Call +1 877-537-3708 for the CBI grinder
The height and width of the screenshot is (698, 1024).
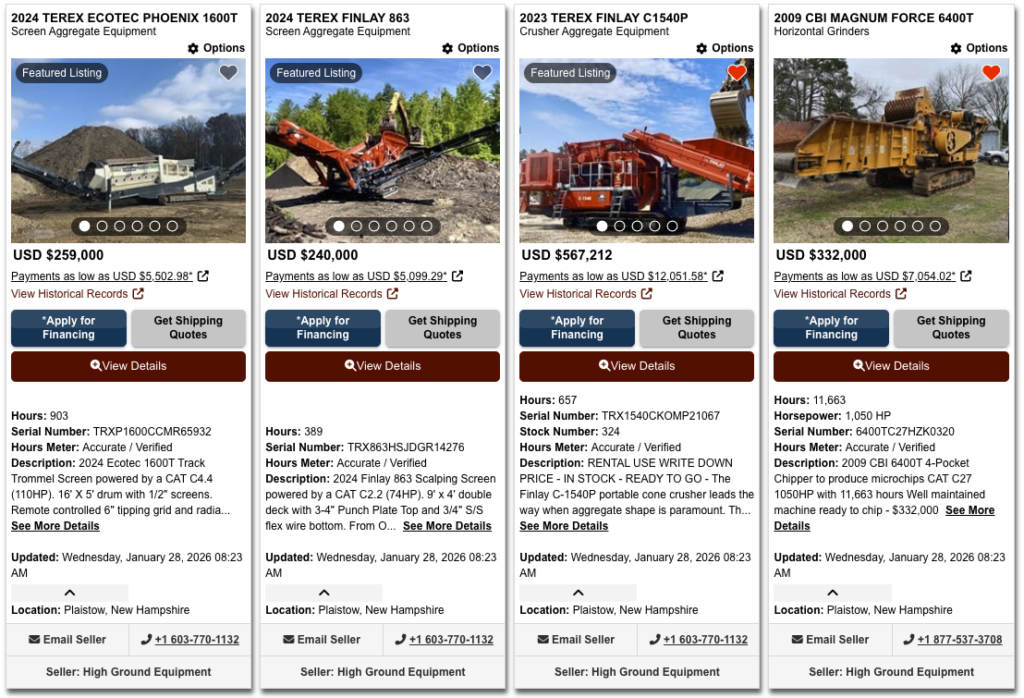[x=952, y=640]
